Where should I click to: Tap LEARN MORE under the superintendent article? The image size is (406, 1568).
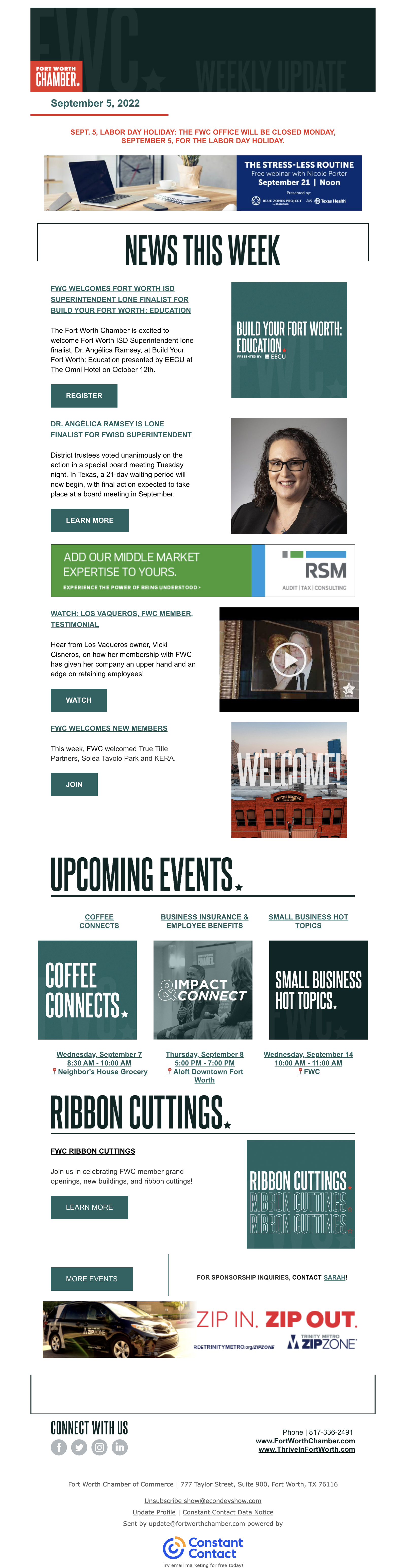click(x=90, y=521)
